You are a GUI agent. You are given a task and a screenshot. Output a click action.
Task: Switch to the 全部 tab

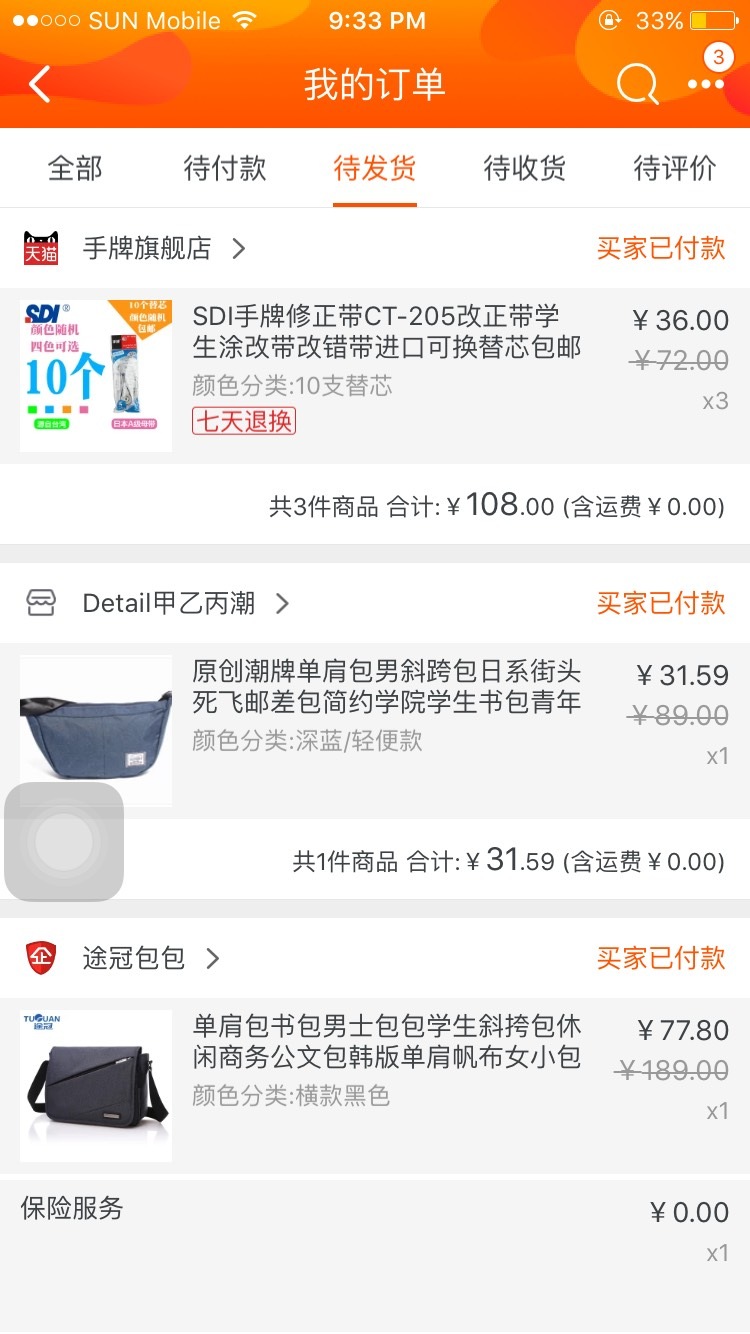[x=75, y=168]
